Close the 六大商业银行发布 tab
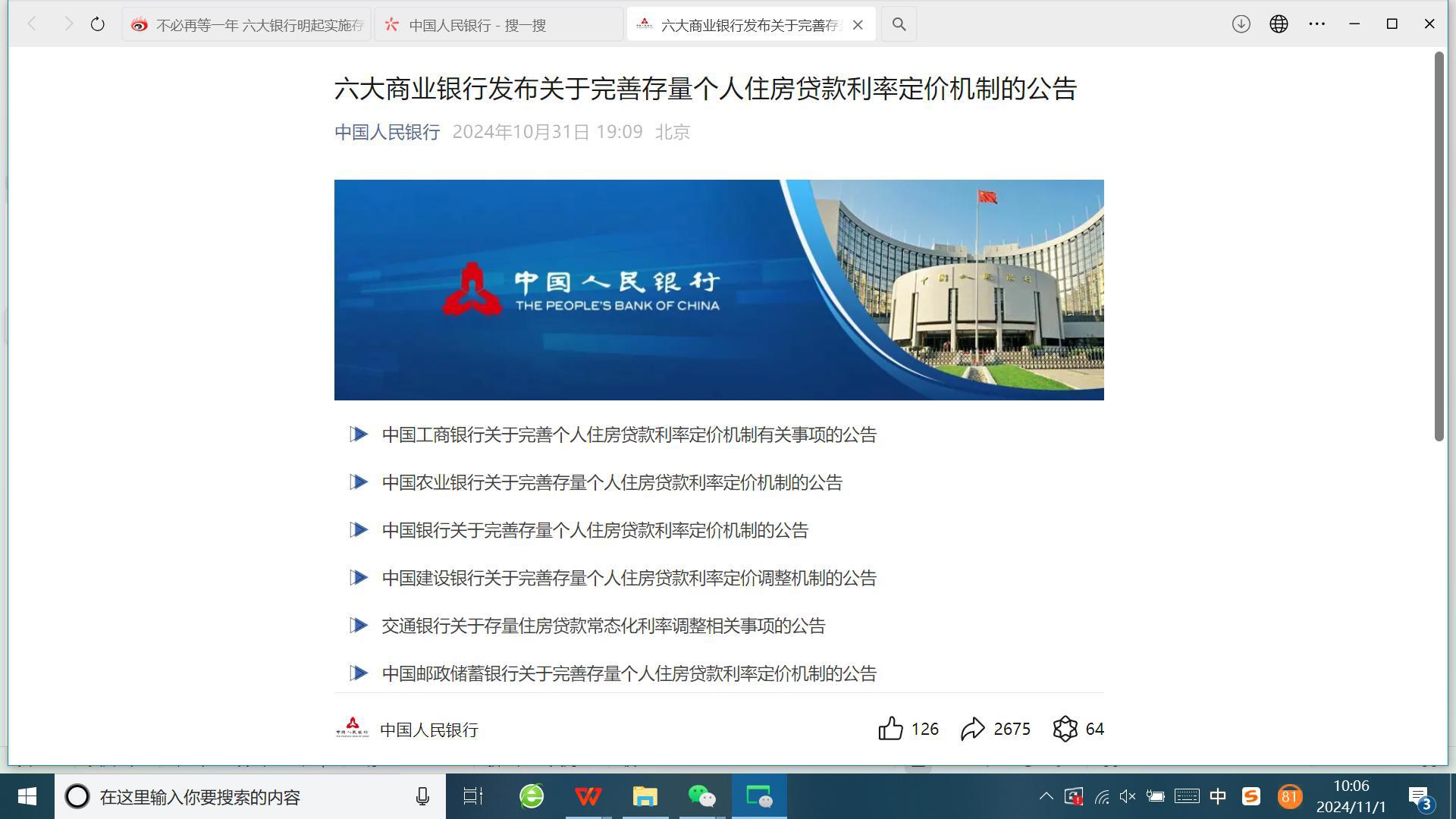 858,25
